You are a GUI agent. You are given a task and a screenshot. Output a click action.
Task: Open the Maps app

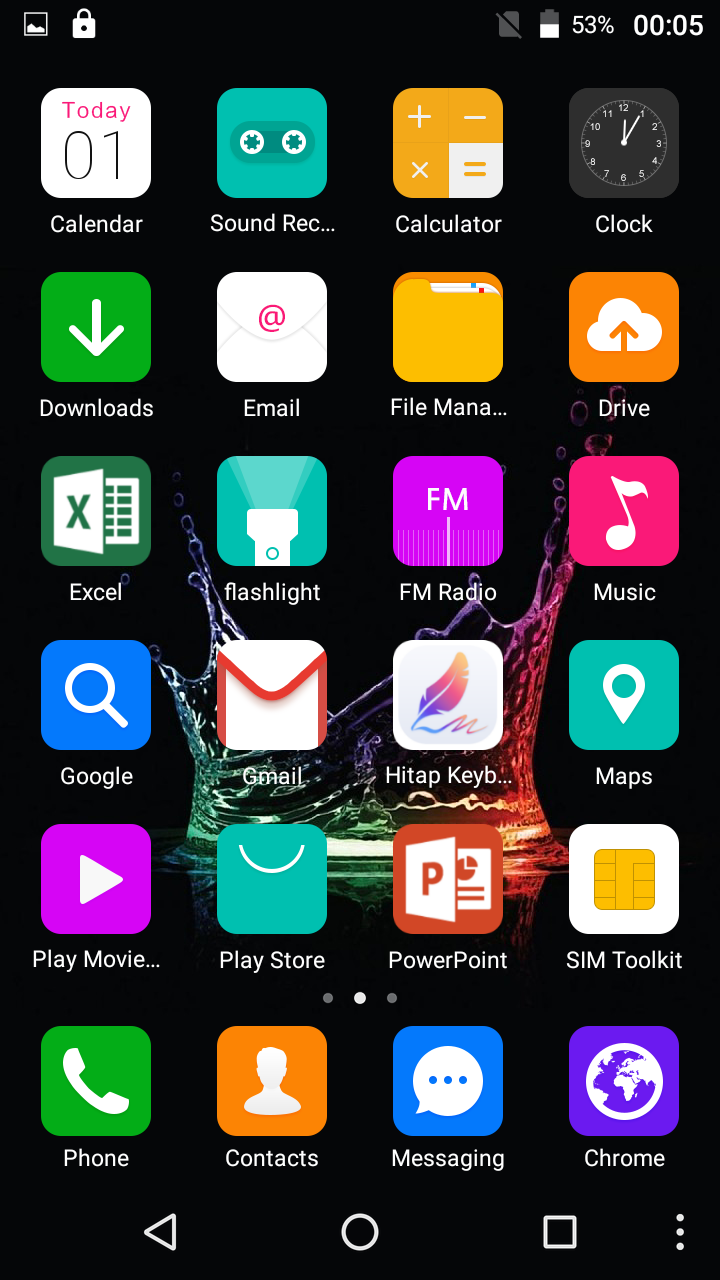click(x=624, y=695)
